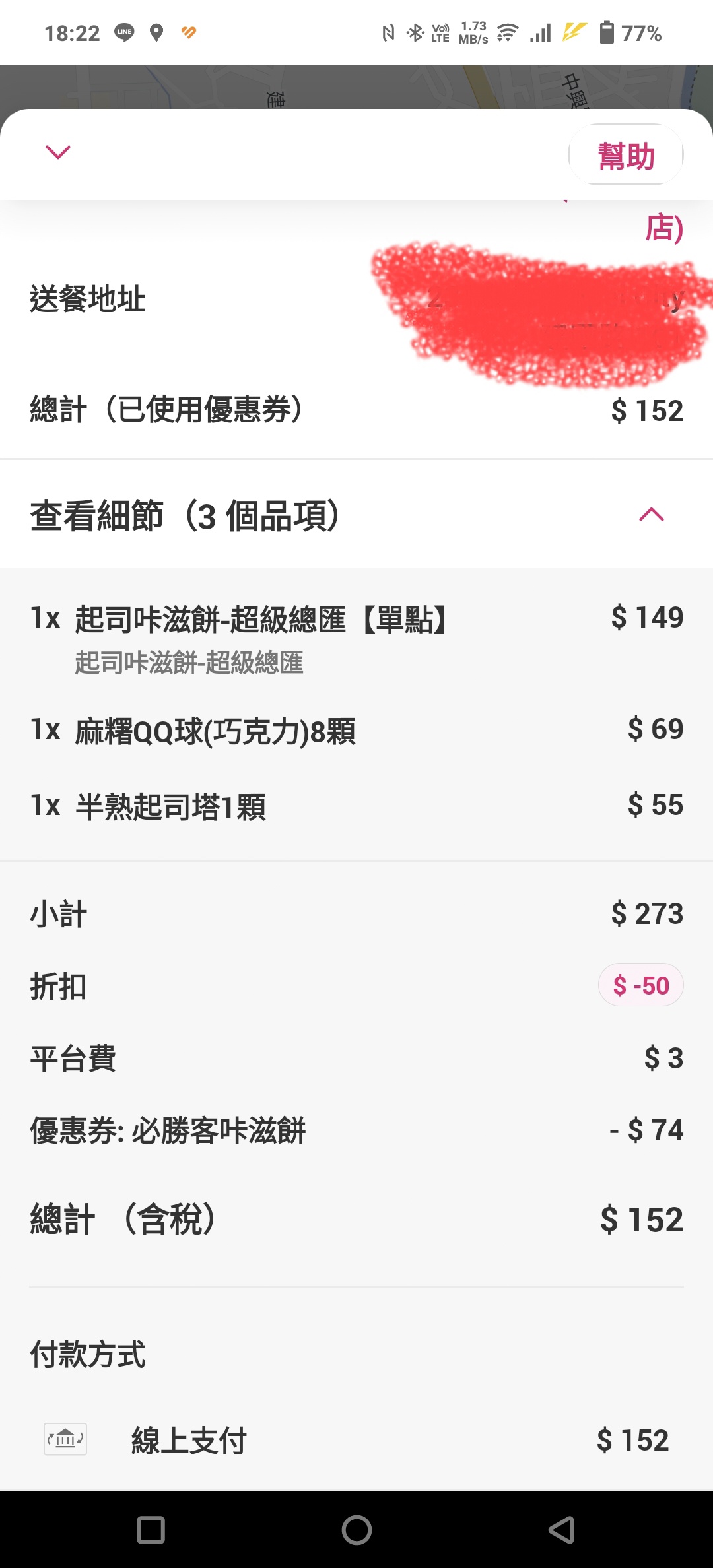Go to home screen via home button
The width and height of the screenshot is (713, 1568).
(x=356, y=1529)
